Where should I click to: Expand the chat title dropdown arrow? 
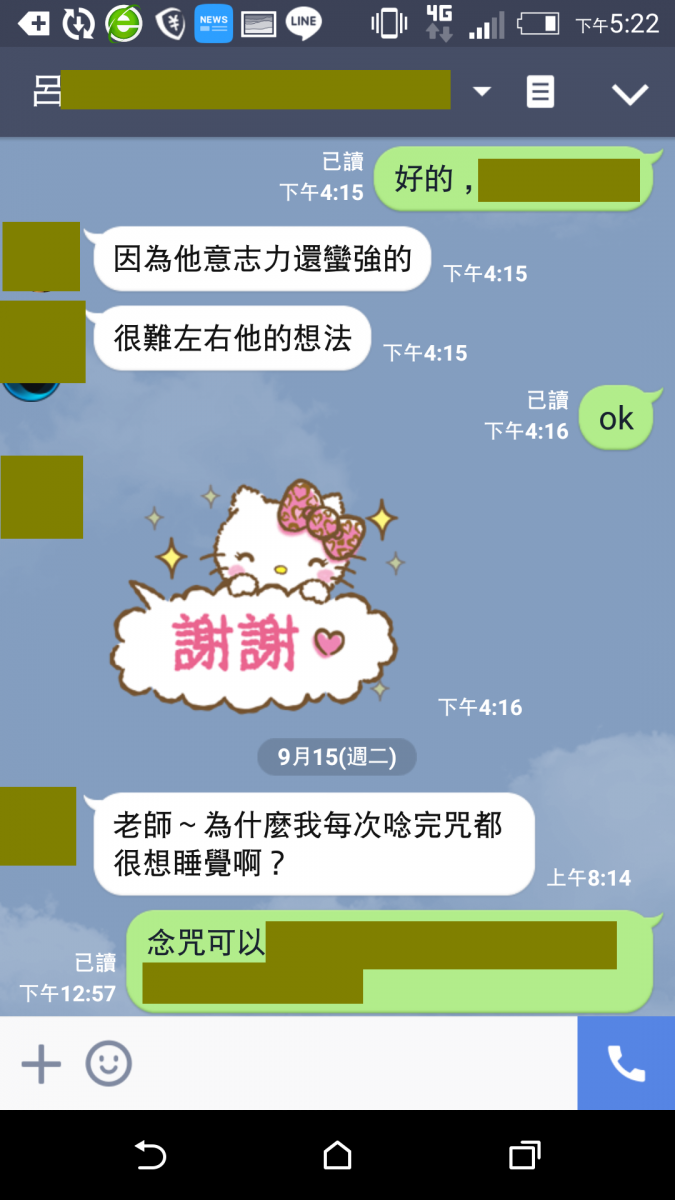[x=482, y=93]
